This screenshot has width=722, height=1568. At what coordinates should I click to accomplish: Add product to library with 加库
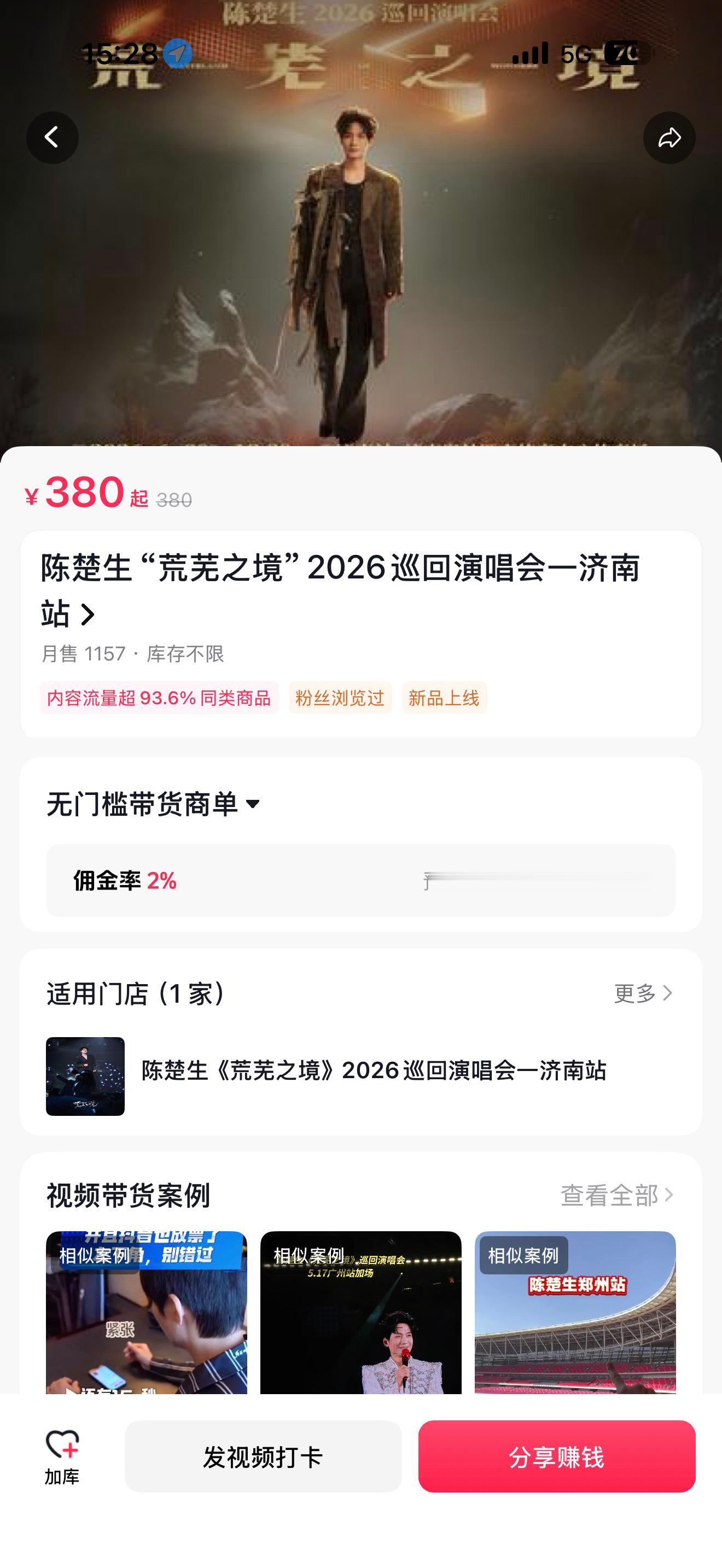pos(62,1456)
